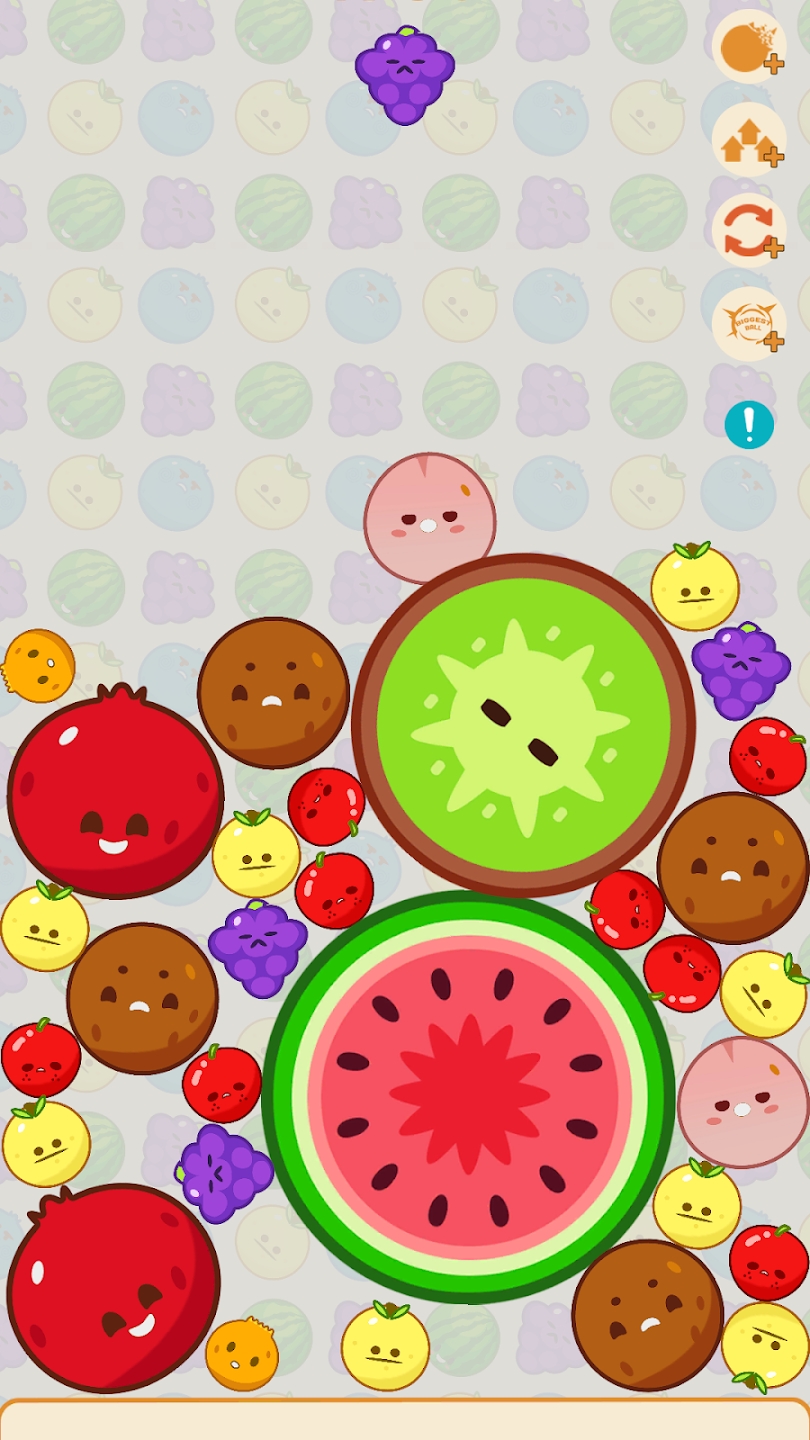Activate the upgrade arrows power-up
This screenshot has width=810, height=1440.
click(748, 139)
